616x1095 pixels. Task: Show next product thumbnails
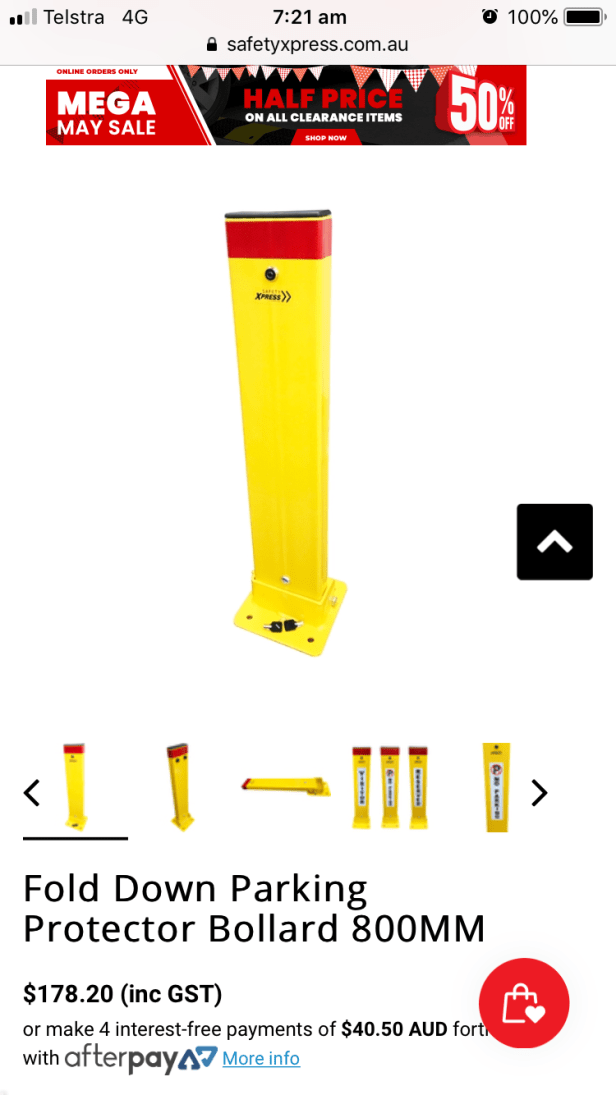539,793
